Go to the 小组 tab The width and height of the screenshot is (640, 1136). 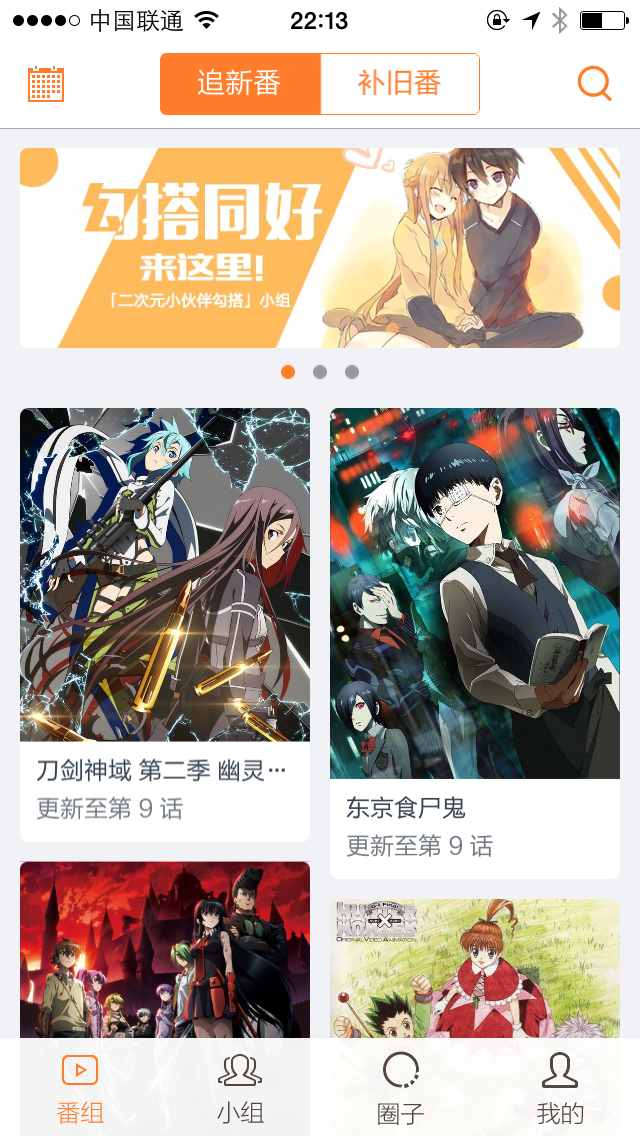pyautogui.click(x=240, y=1088)
